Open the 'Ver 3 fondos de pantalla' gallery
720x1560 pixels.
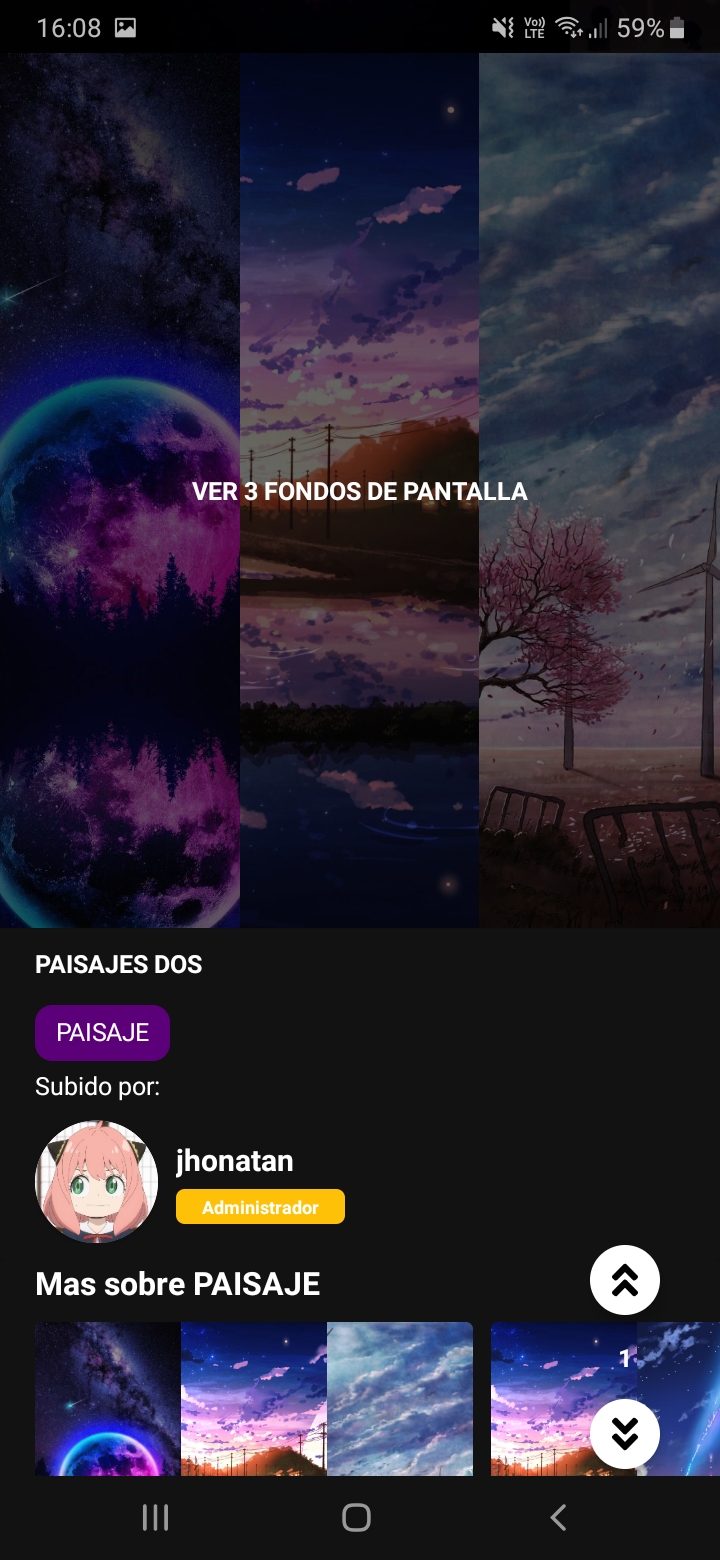(x=360, y=491)
